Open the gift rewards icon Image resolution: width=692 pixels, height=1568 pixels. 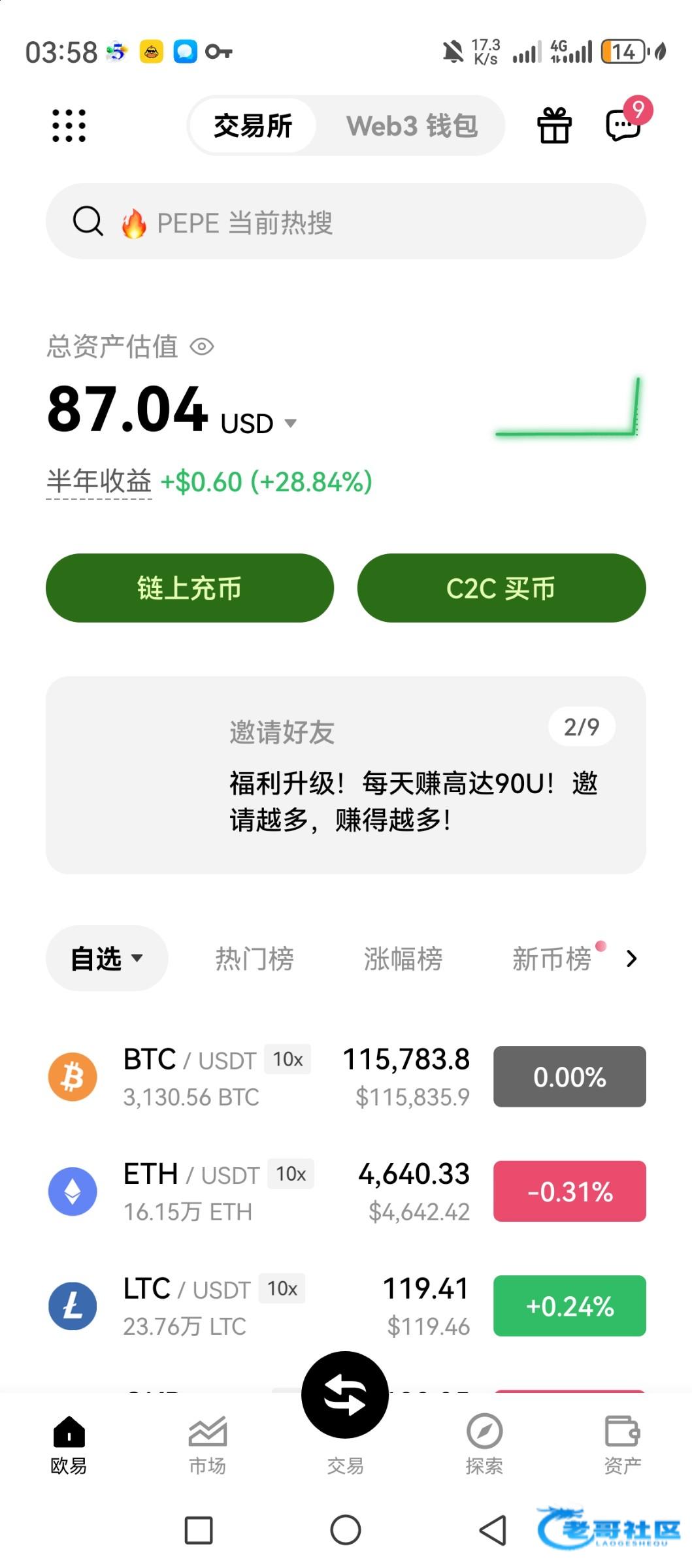(x=554, y=125)
